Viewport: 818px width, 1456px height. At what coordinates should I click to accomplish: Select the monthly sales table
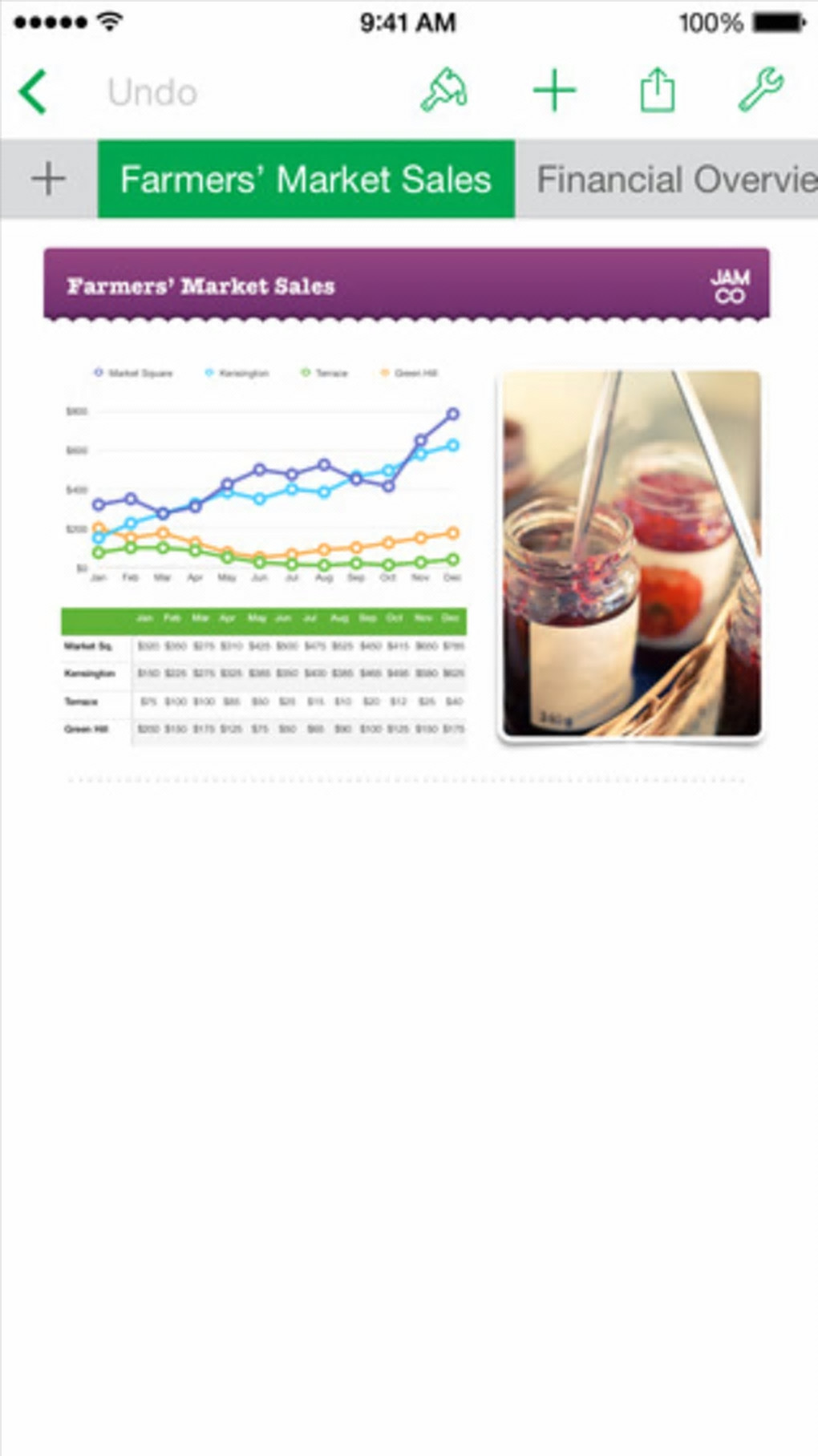click(x=263, y=677)
